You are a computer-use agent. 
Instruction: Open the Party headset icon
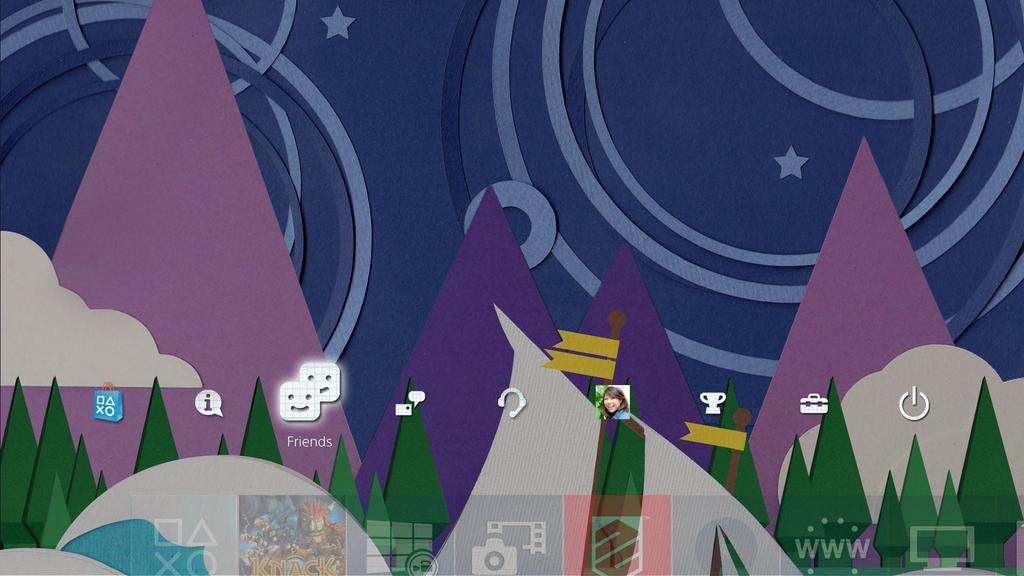(512, 403)
